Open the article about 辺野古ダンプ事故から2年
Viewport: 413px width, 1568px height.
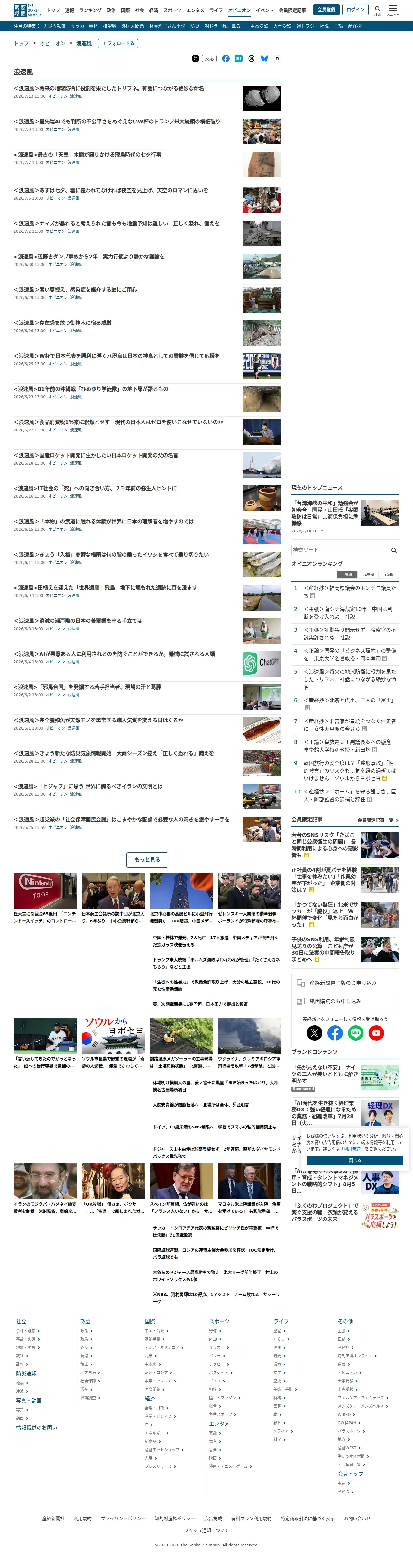pos(89,257)
